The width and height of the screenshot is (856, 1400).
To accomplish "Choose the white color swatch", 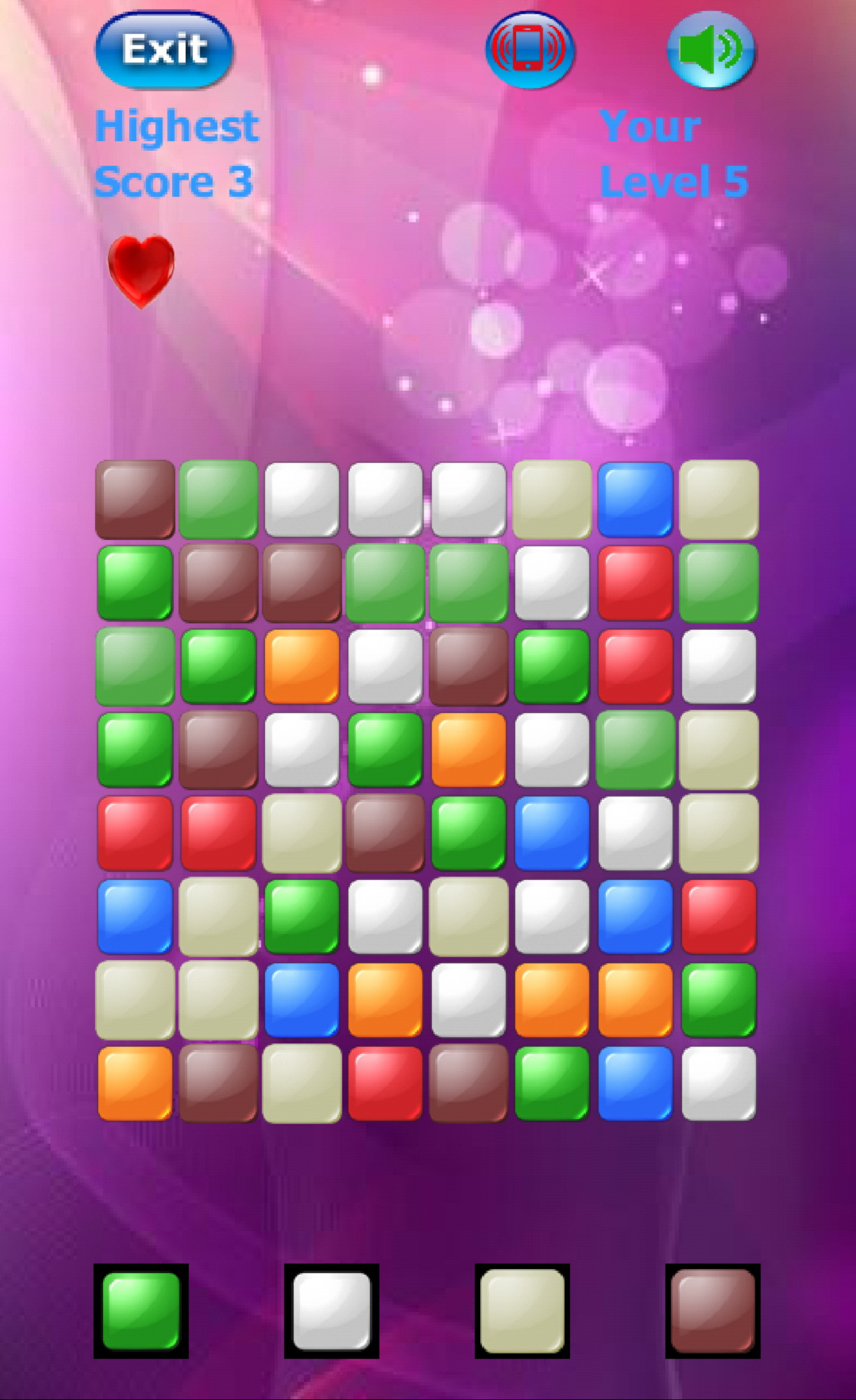I will pyautogui.click(x=332, y=1311).
